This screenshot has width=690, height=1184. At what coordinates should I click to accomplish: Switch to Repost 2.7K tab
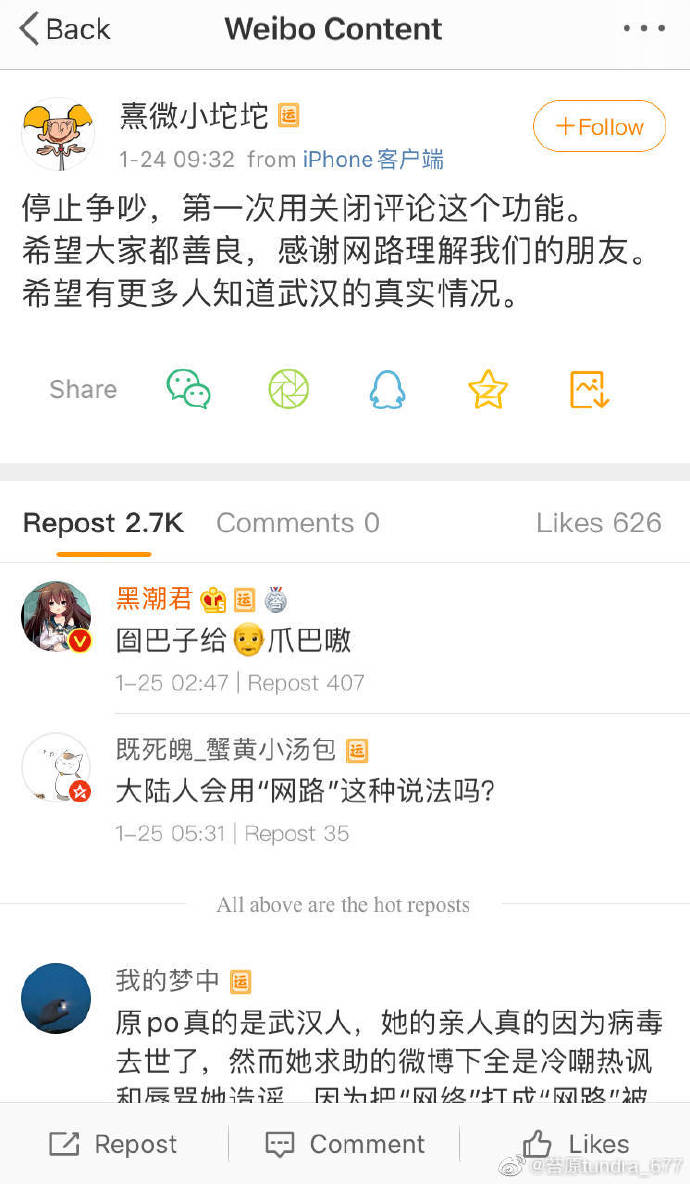103,523
